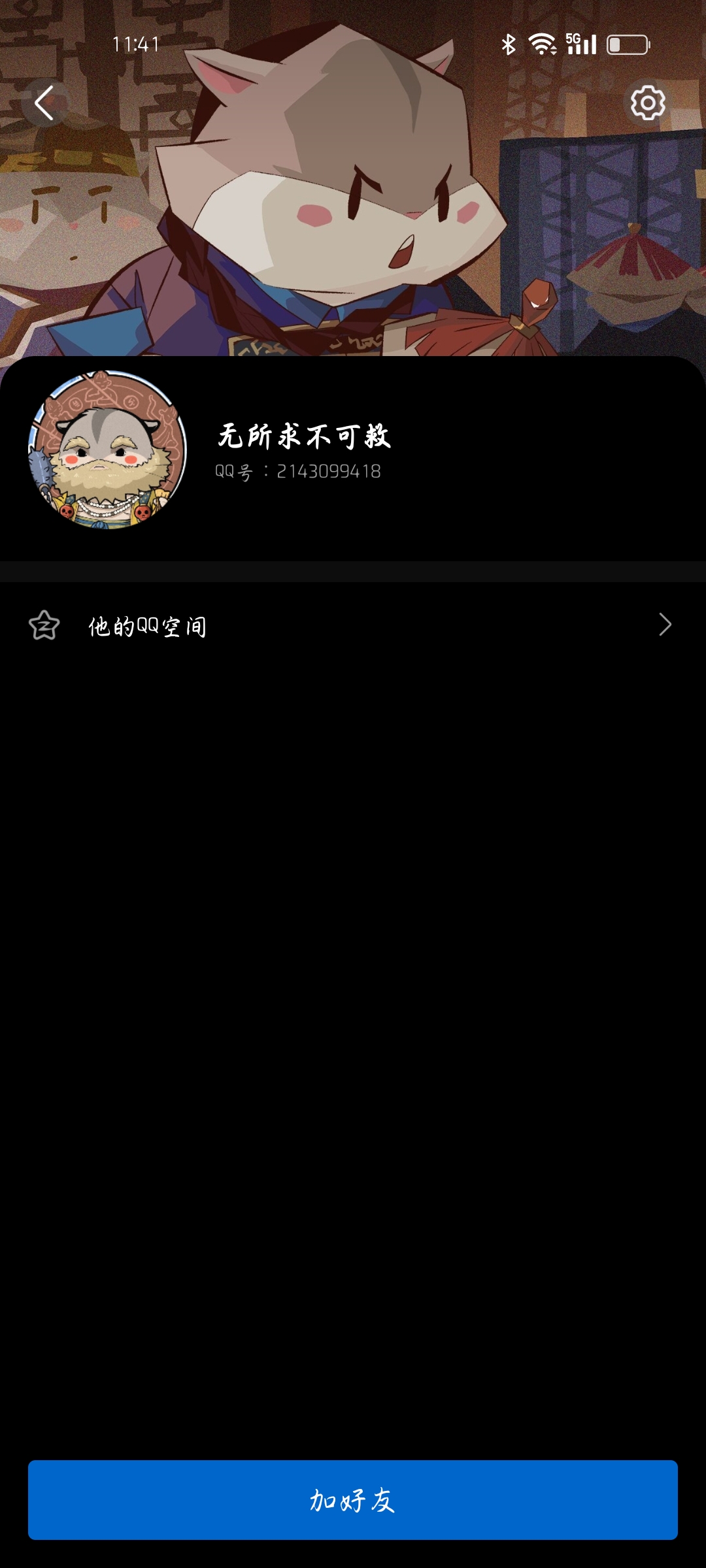Open the settings gear icon
Image resolution: width=706 pixels, height=1568 pixels.
coord(647,103)
